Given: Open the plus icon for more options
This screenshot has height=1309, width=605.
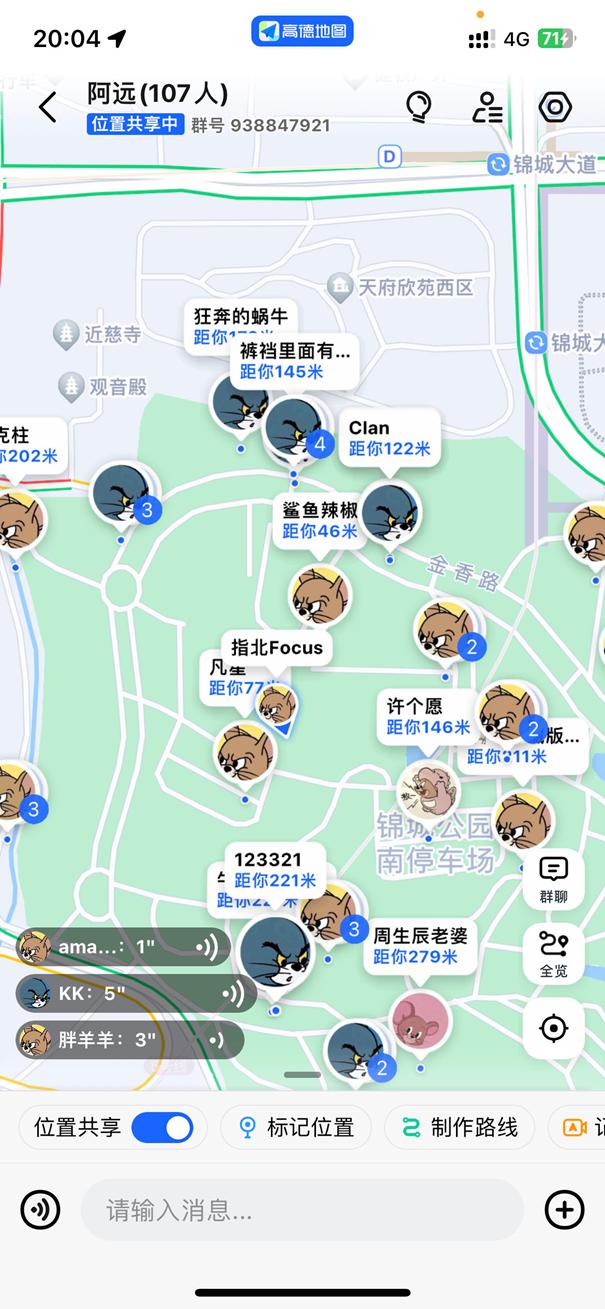Looking at the screenshot, I should click(x=564, y=1210).
